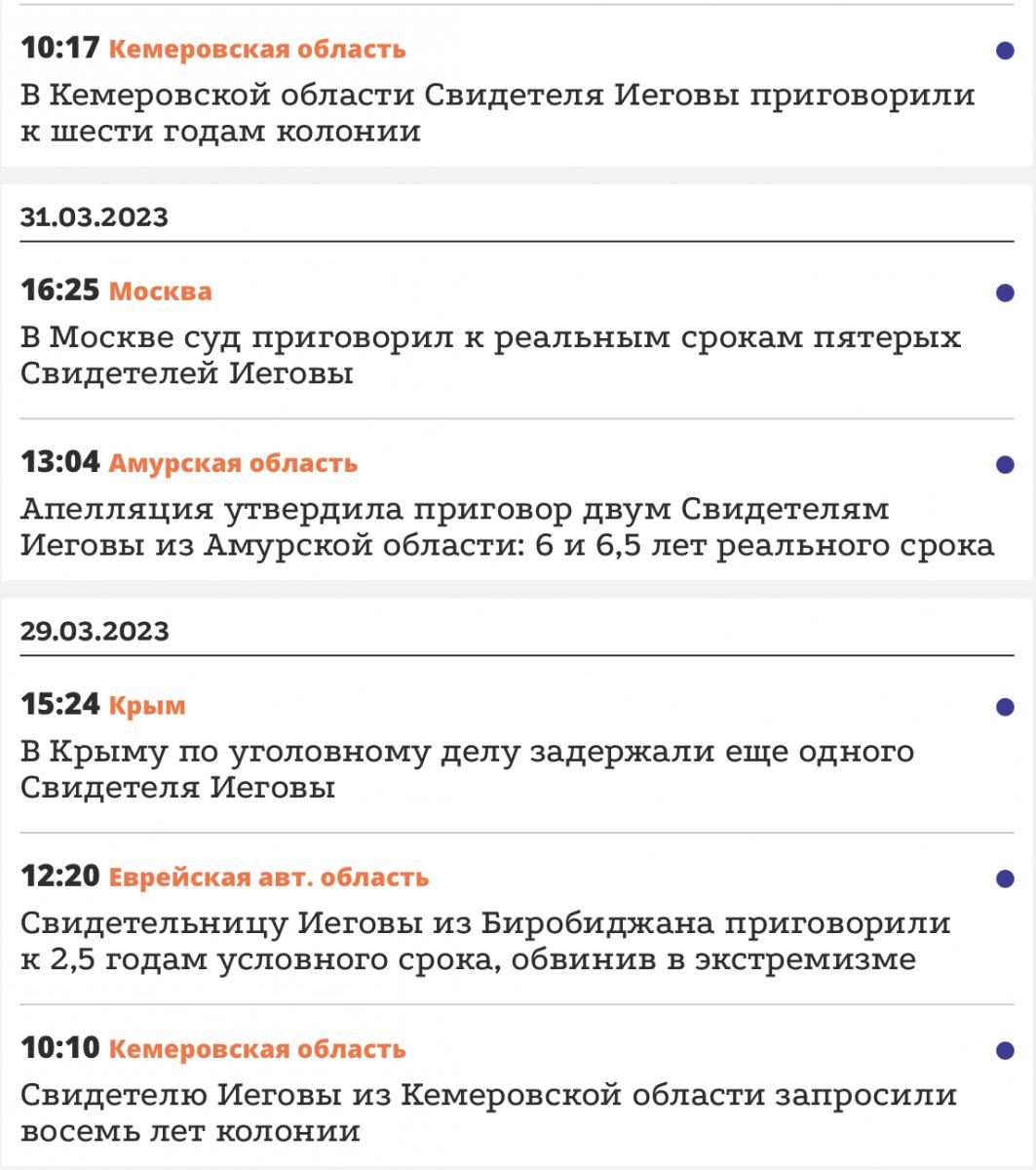1036x1170 pixels.
Task: Open the Еврейская авт. область region tag
Action: (268, 877)
